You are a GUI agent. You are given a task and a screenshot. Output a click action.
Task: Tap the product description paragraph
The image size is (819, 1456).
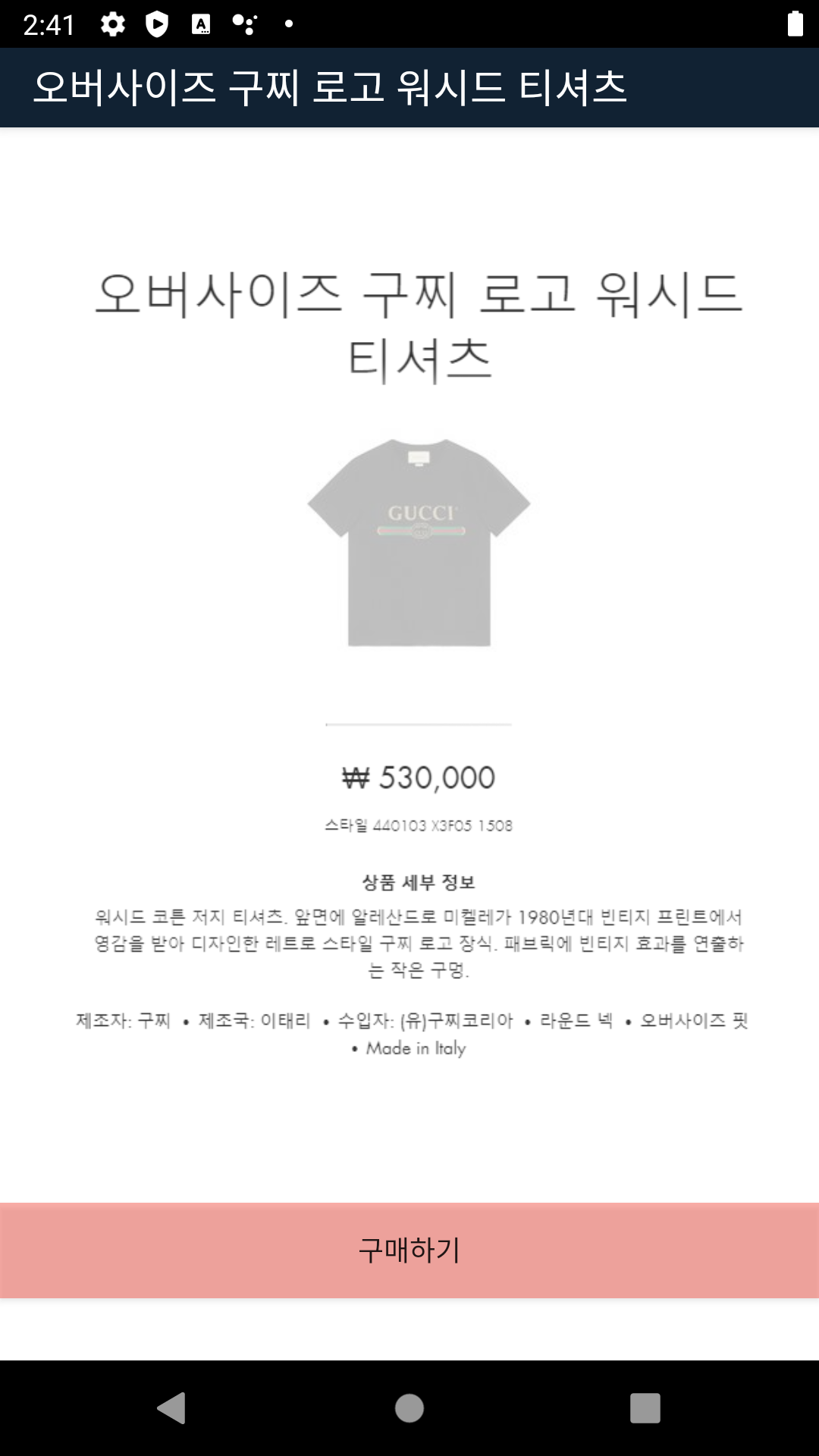point(417,943)
